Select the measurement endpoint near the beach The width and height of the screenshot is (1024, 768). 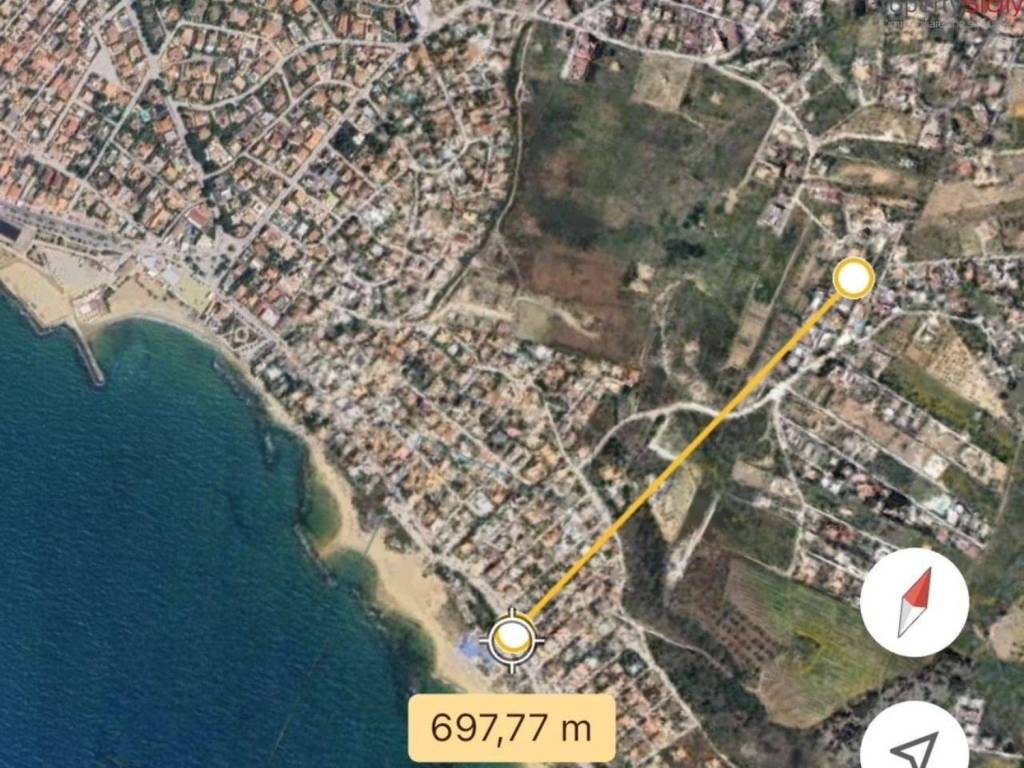point(513,636)
